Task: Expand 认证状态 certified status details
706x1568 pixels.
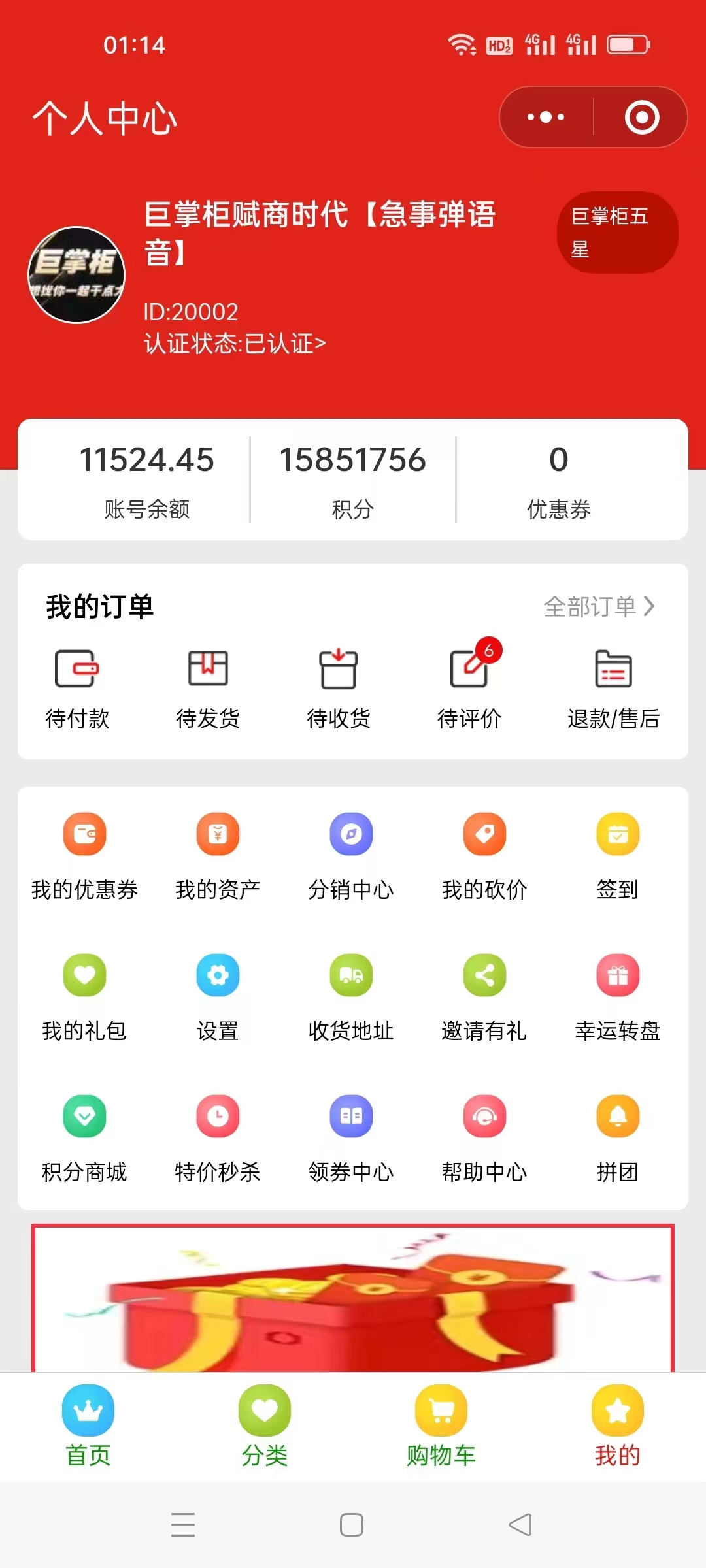Action: (x=232, y=342)
